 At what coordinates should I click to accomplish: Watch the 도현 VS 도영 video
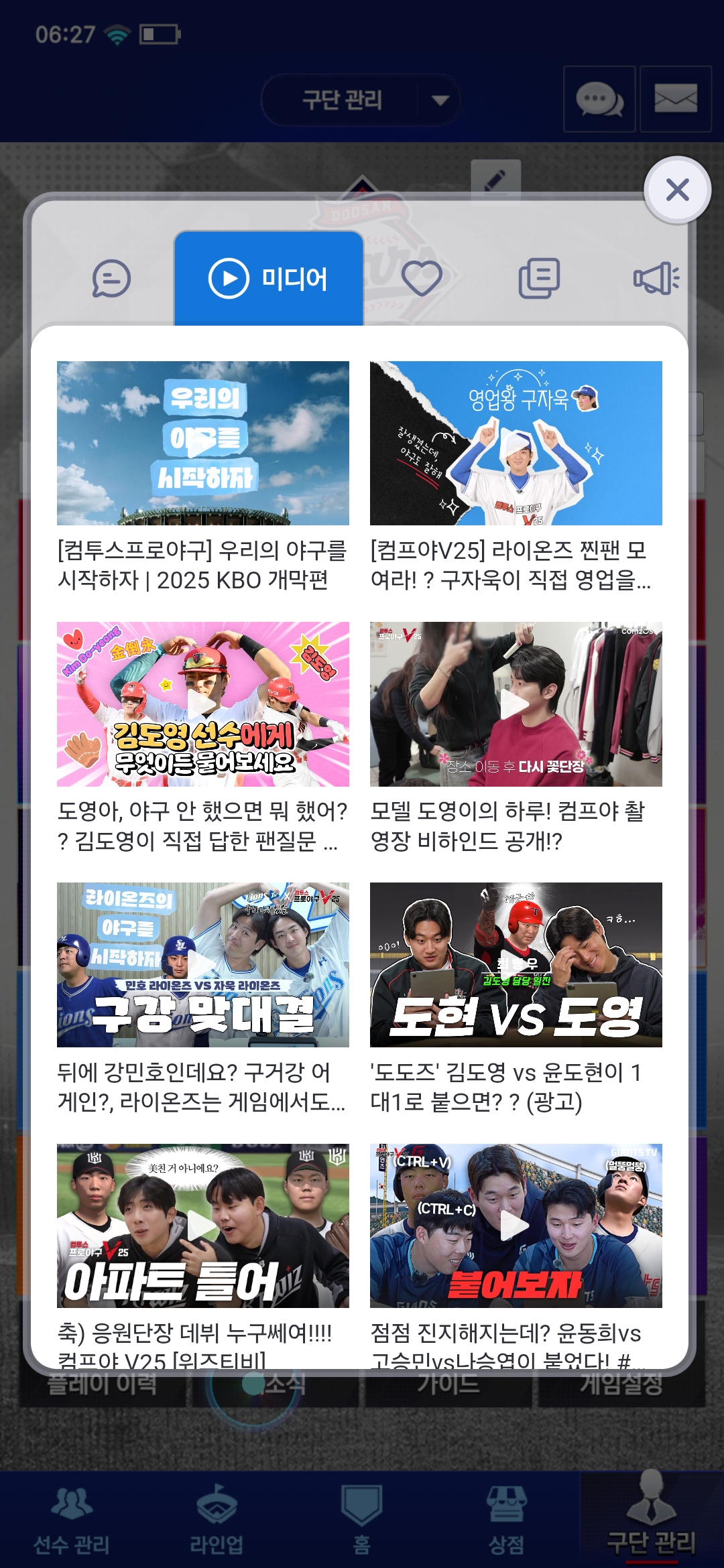point(516,964)
